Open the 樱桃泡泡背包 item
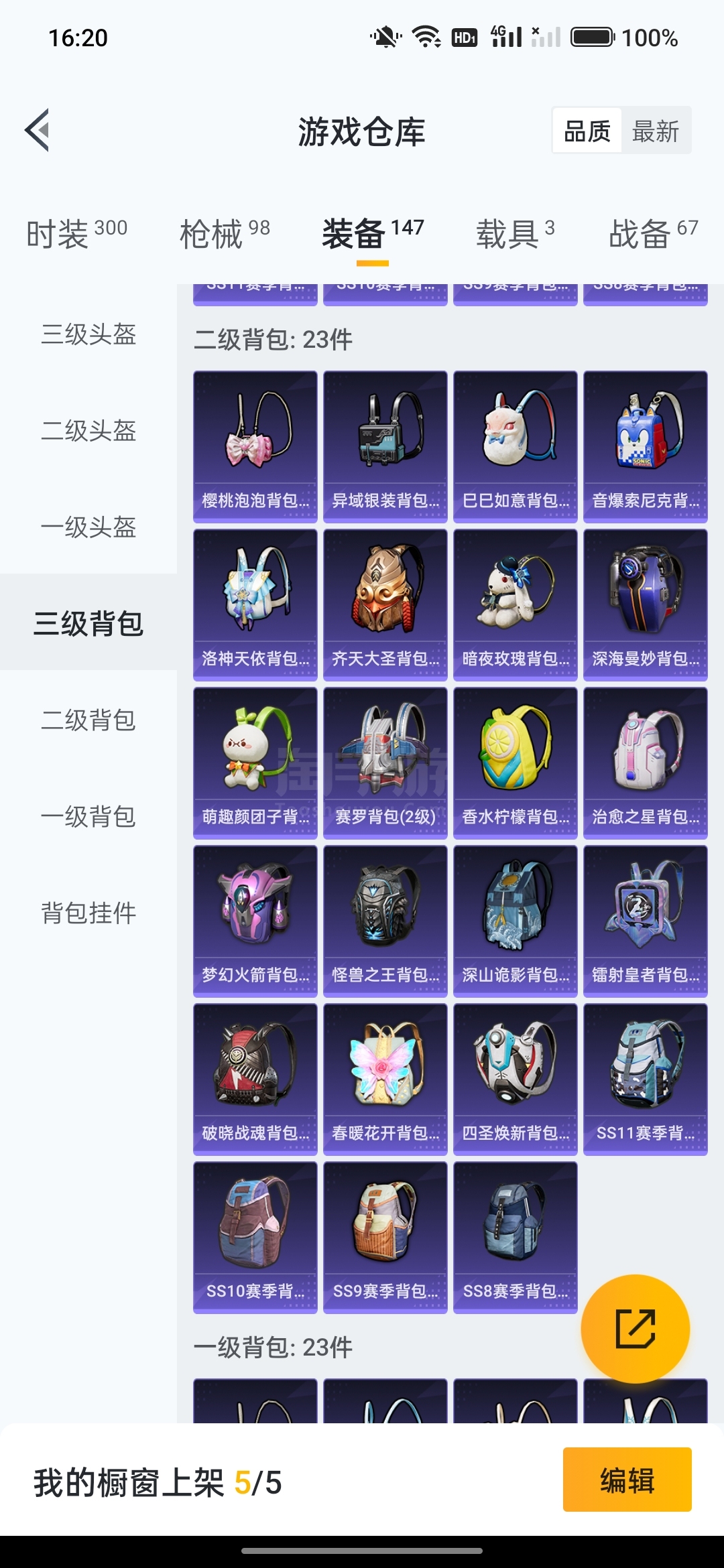The height and width of the screenshot is (1568, 724). coord(255,446)
